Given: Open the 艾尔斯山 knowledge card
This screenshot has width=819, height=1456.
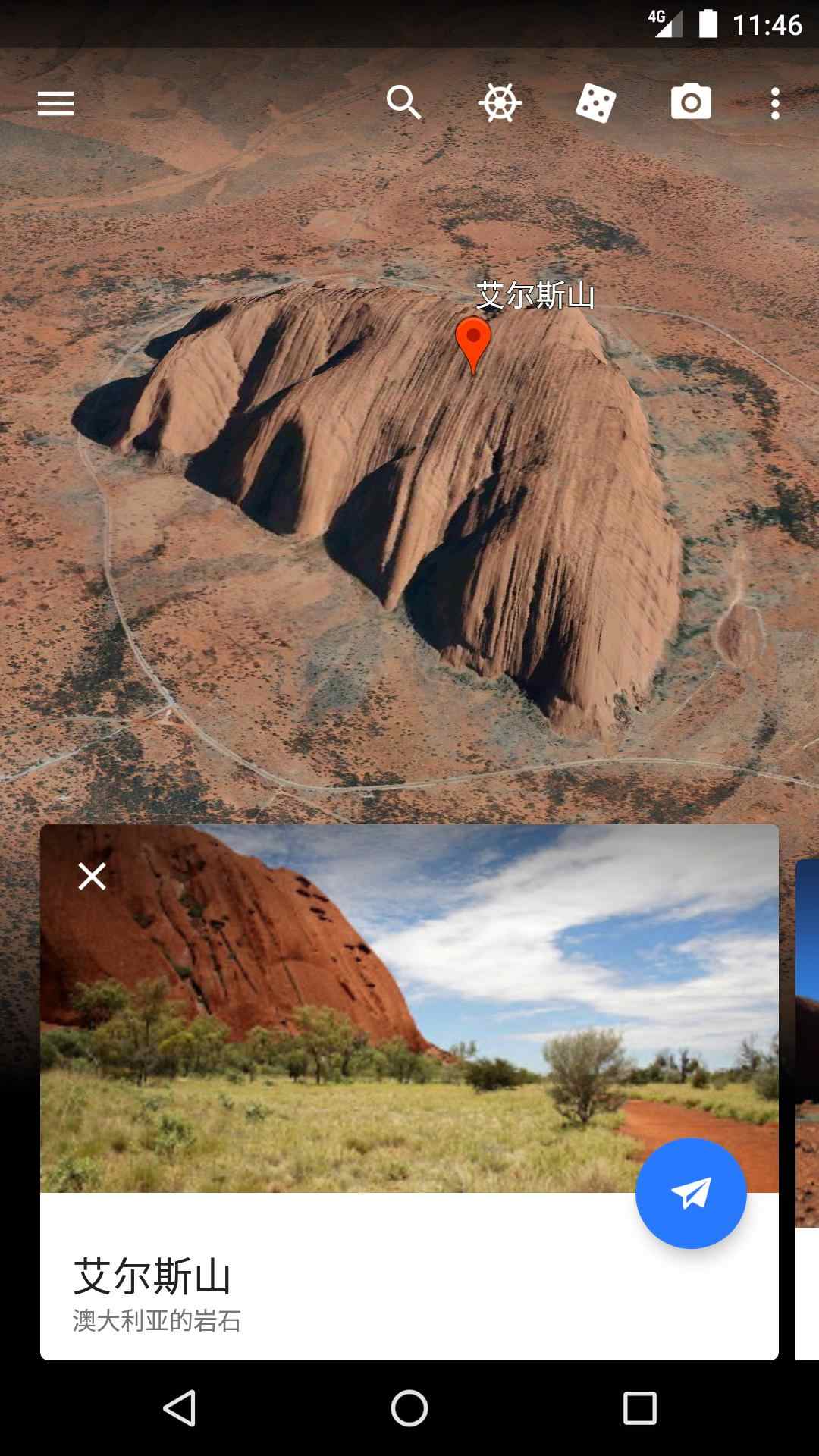Looking at the screenshot, I should pyautogui.click(x=303, y=1289).
